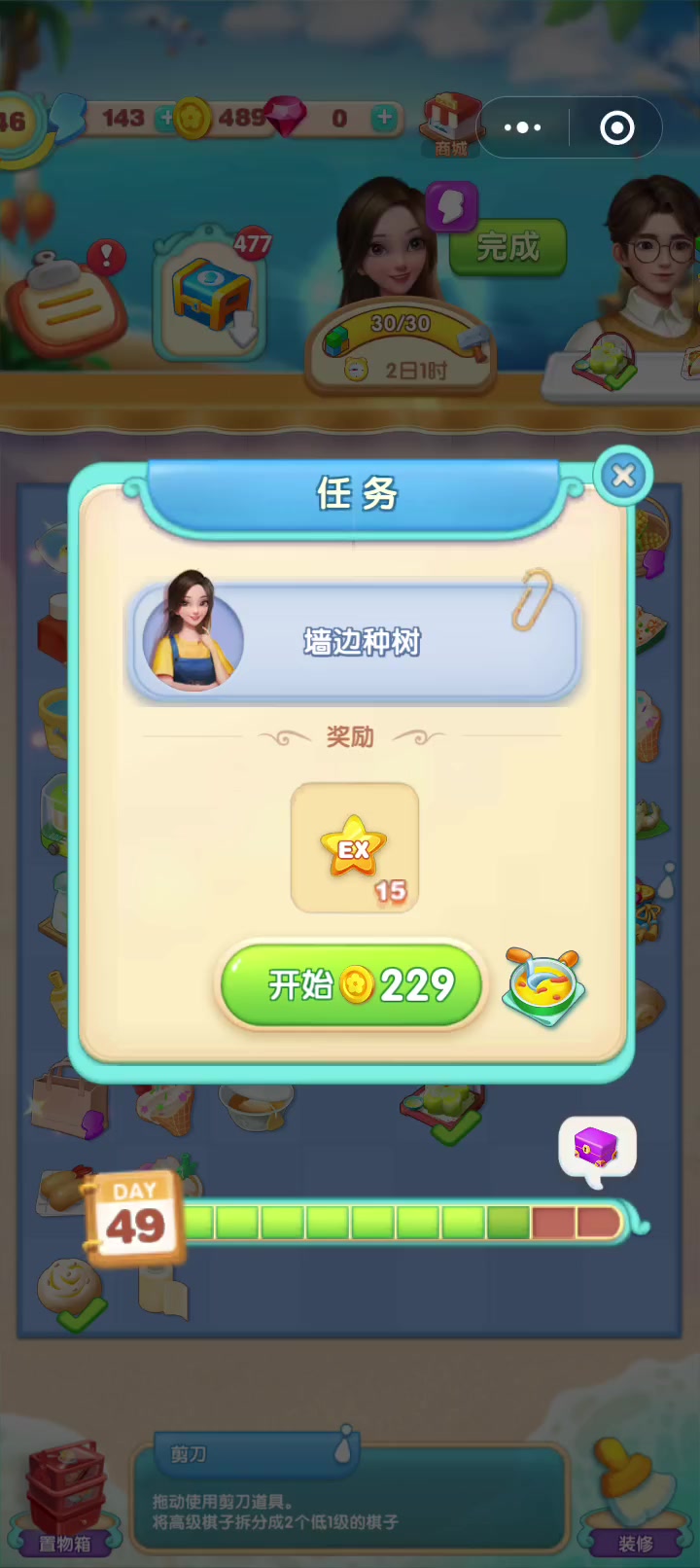Open the mini program more-options menu
This screenshot has height=1568, width=700.
pyautogui.click(x=523, y=127)
